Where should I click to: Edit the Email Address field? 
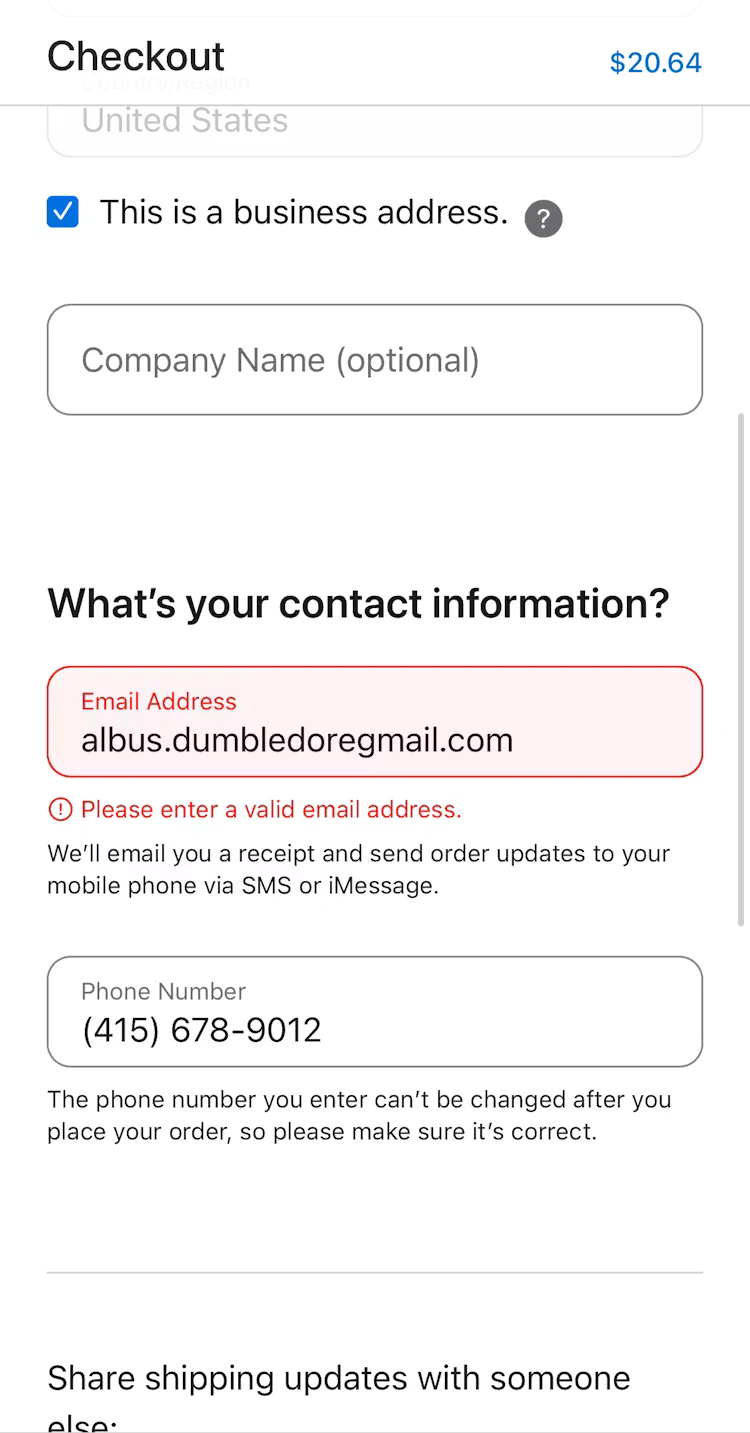(x=375, y=722)
